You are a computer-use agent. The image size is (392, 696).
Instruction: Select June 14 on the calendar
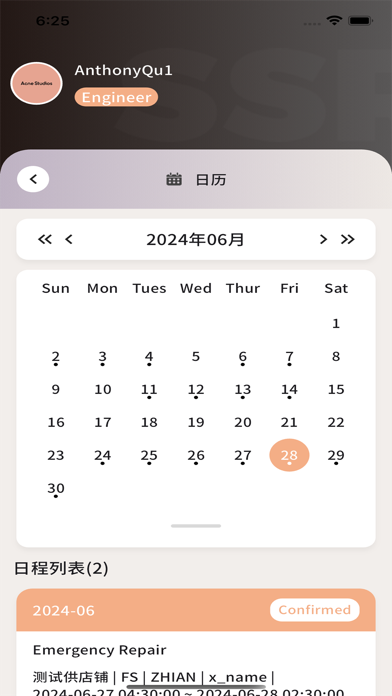pyautogui.click(x=289, y=390)
